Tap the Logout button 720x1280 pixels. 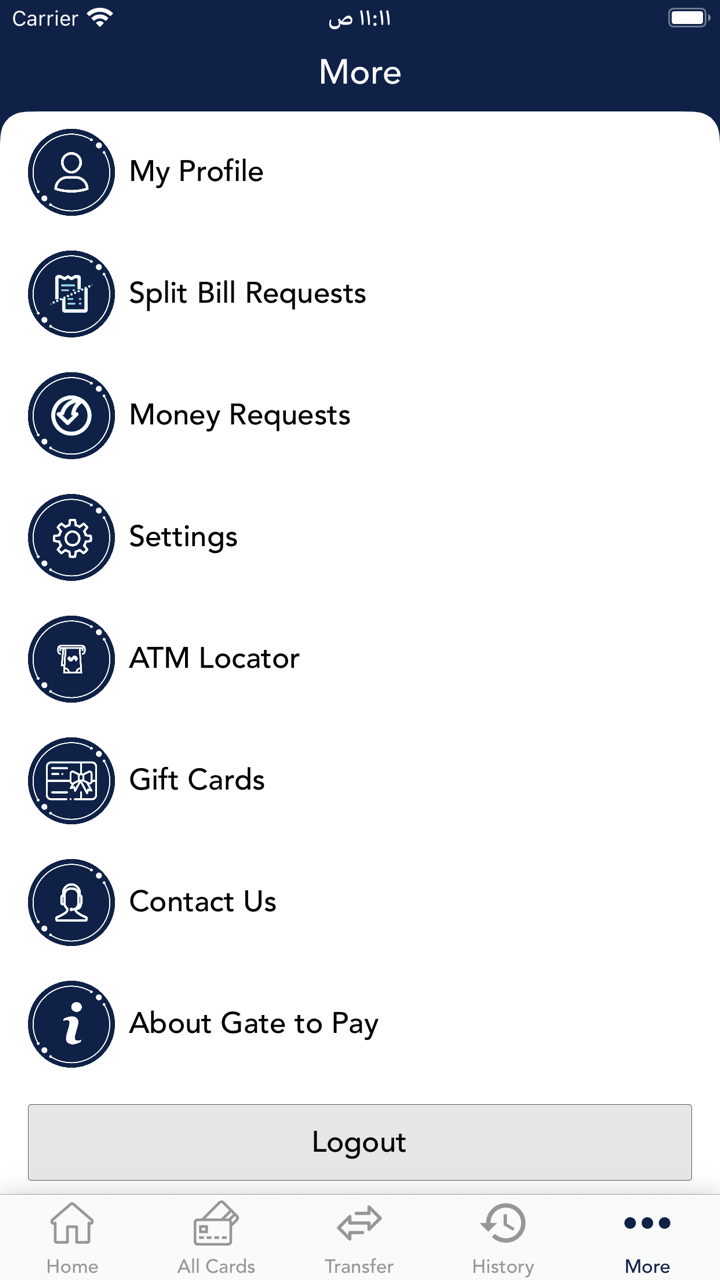[x=360, y=1142]
